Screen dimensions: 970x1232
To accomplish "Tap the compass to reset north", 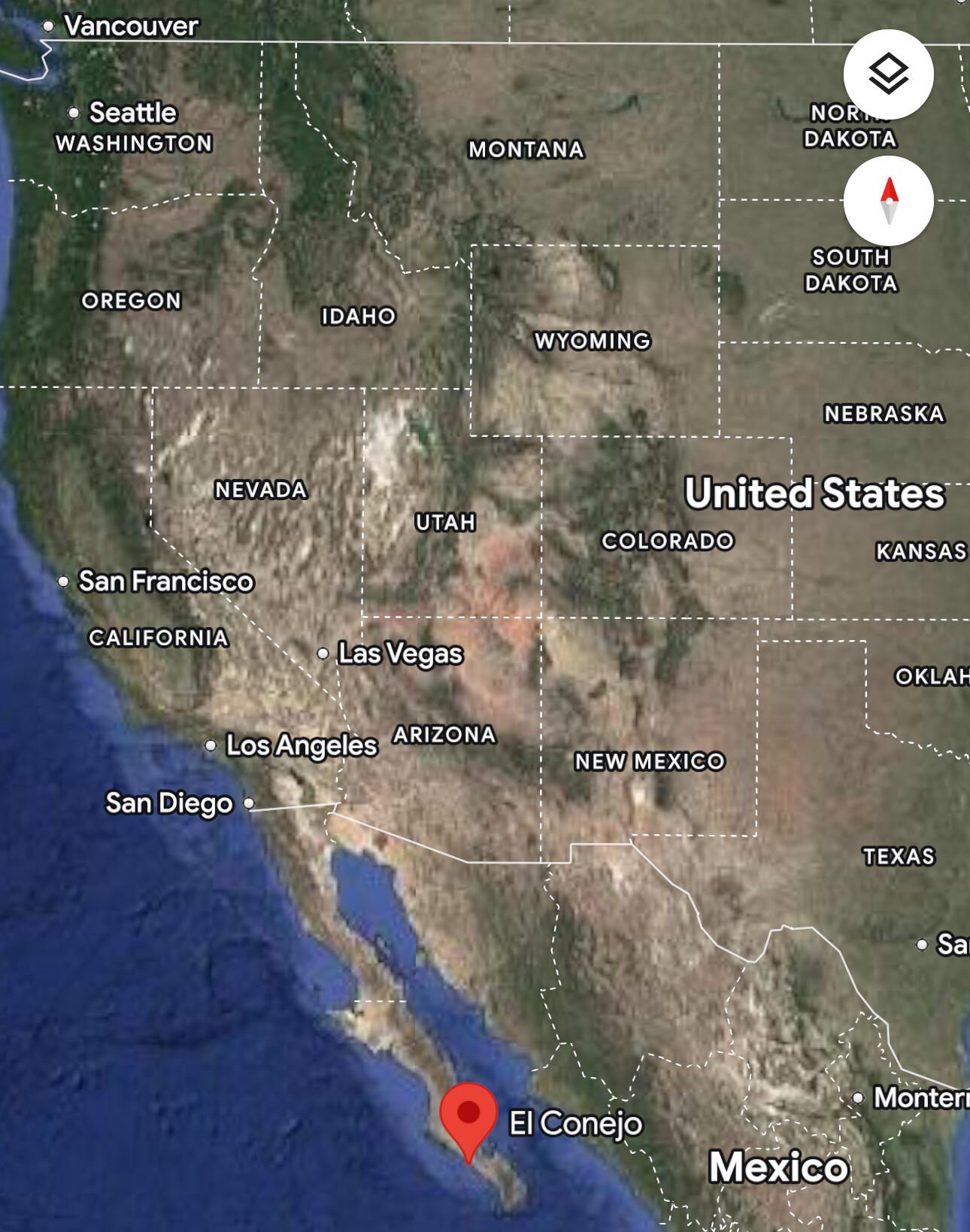I will tap(888, 201).
